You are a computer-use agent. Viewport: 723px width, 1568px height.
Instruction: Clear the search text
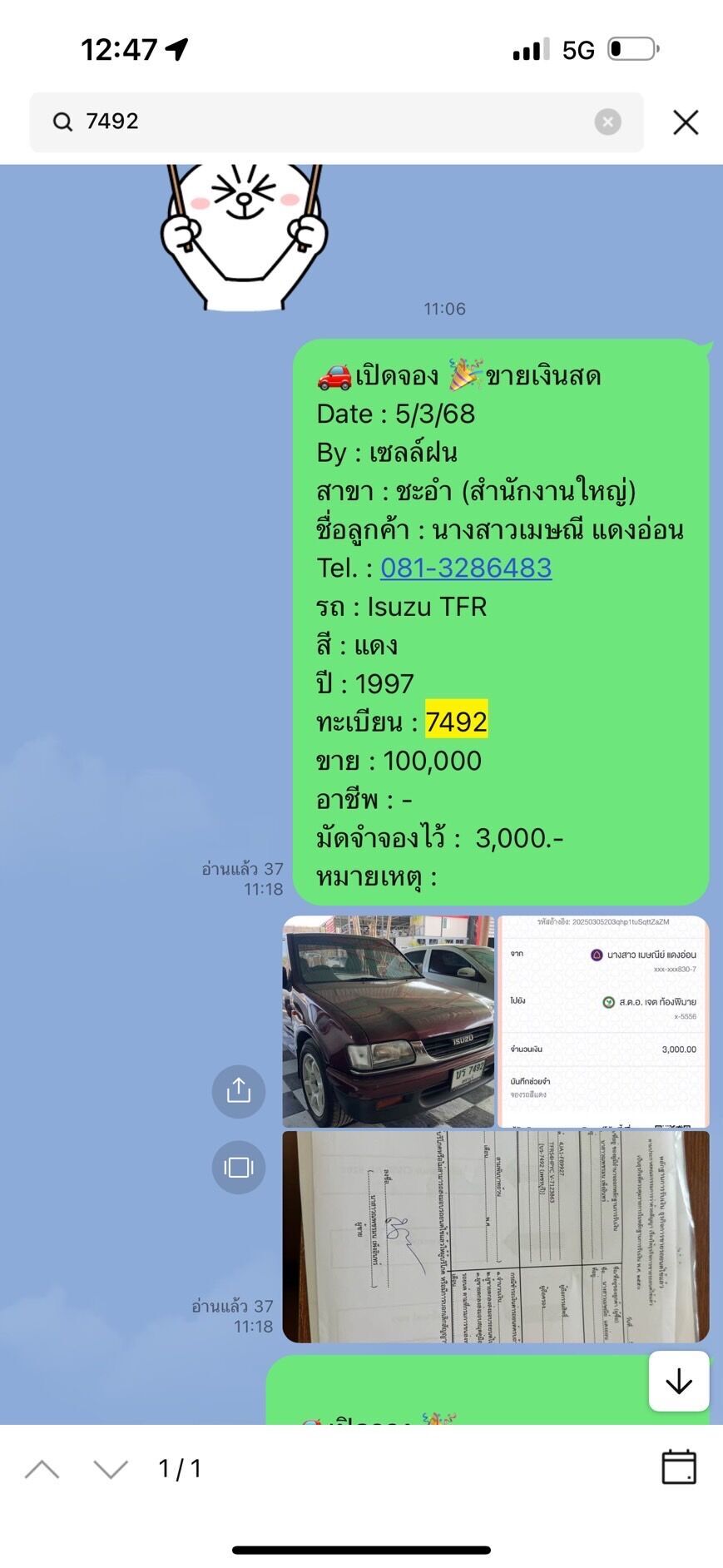608,122
